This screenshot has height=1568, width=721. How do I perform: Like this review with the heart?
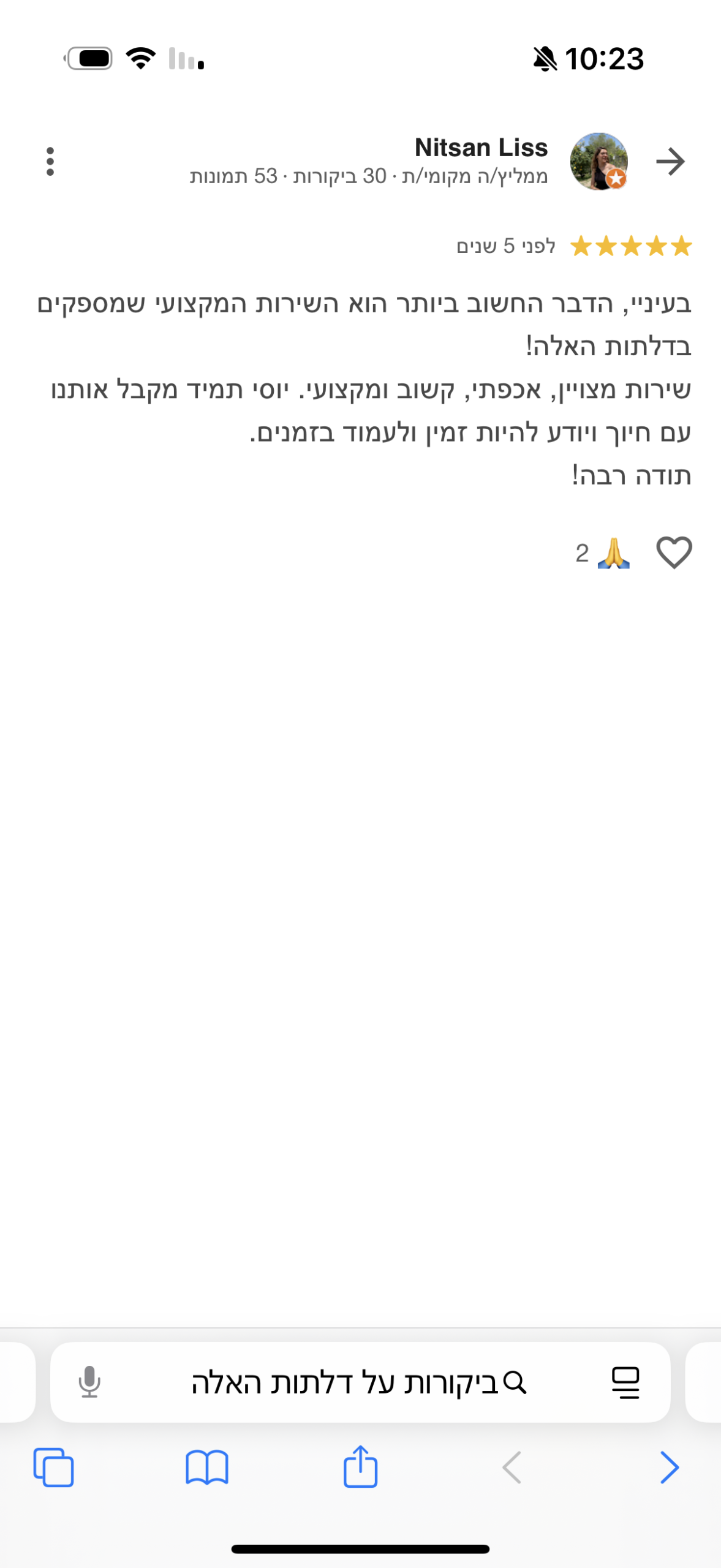click(x=674, y=552)
